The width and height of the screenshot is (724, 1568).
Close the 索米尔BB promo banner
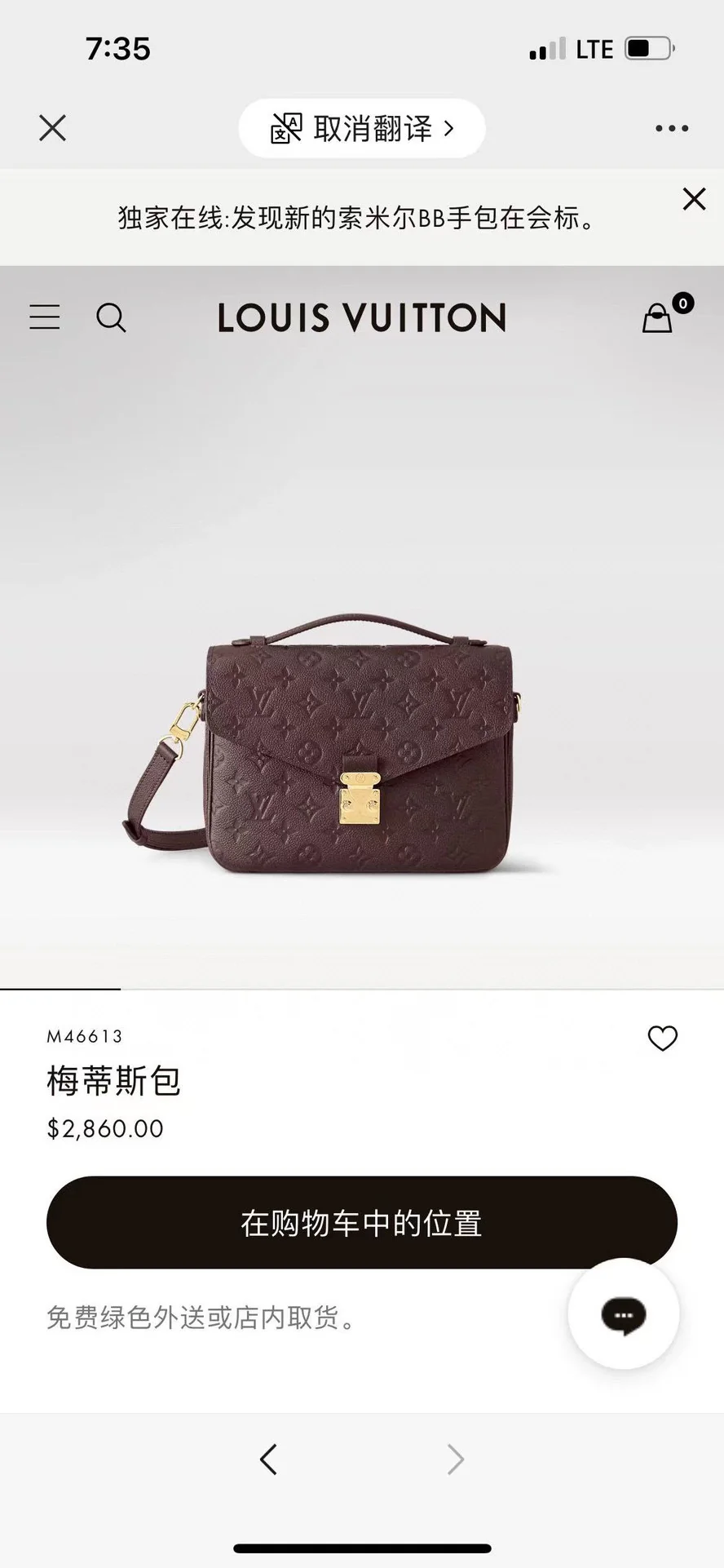coord(694,199)
